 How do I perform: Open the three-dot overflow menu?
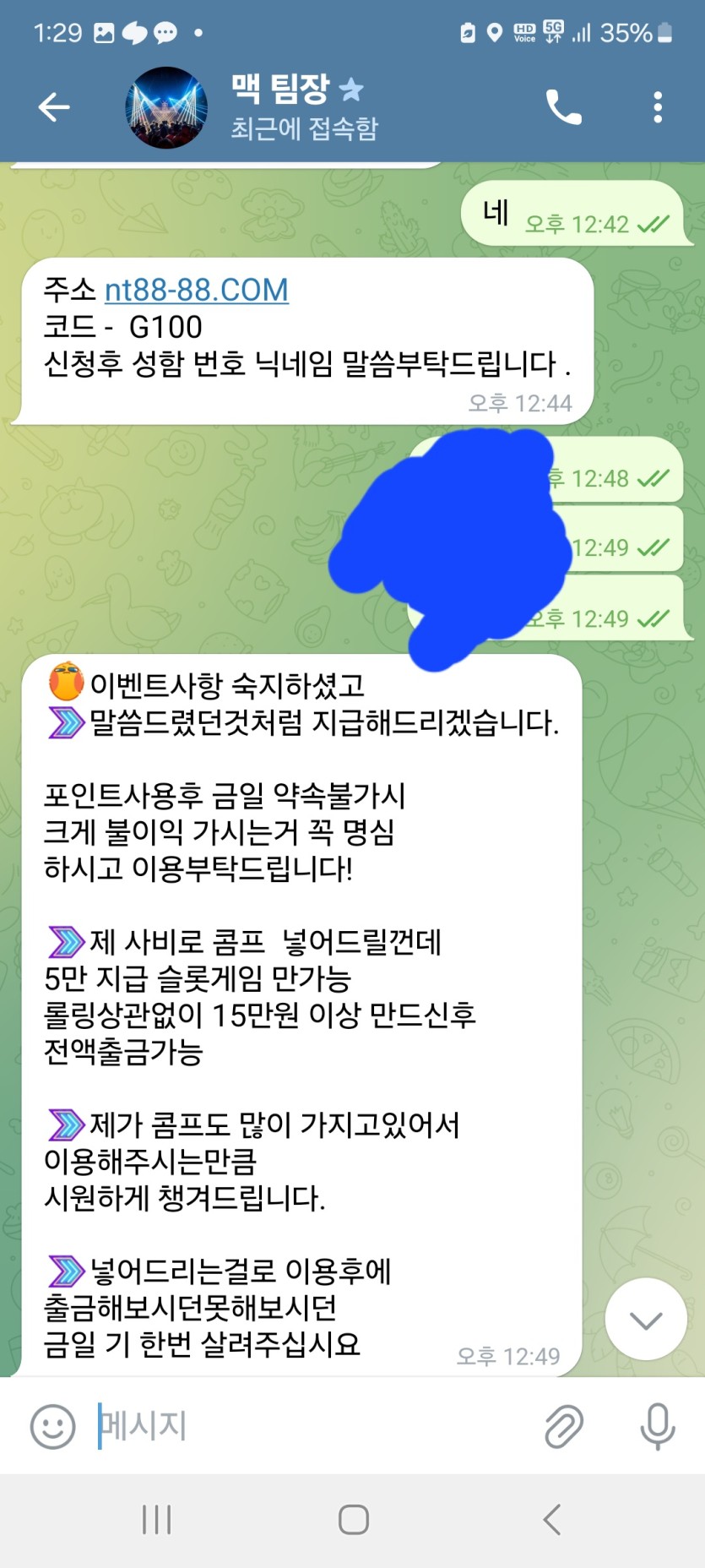coord(657,107)
